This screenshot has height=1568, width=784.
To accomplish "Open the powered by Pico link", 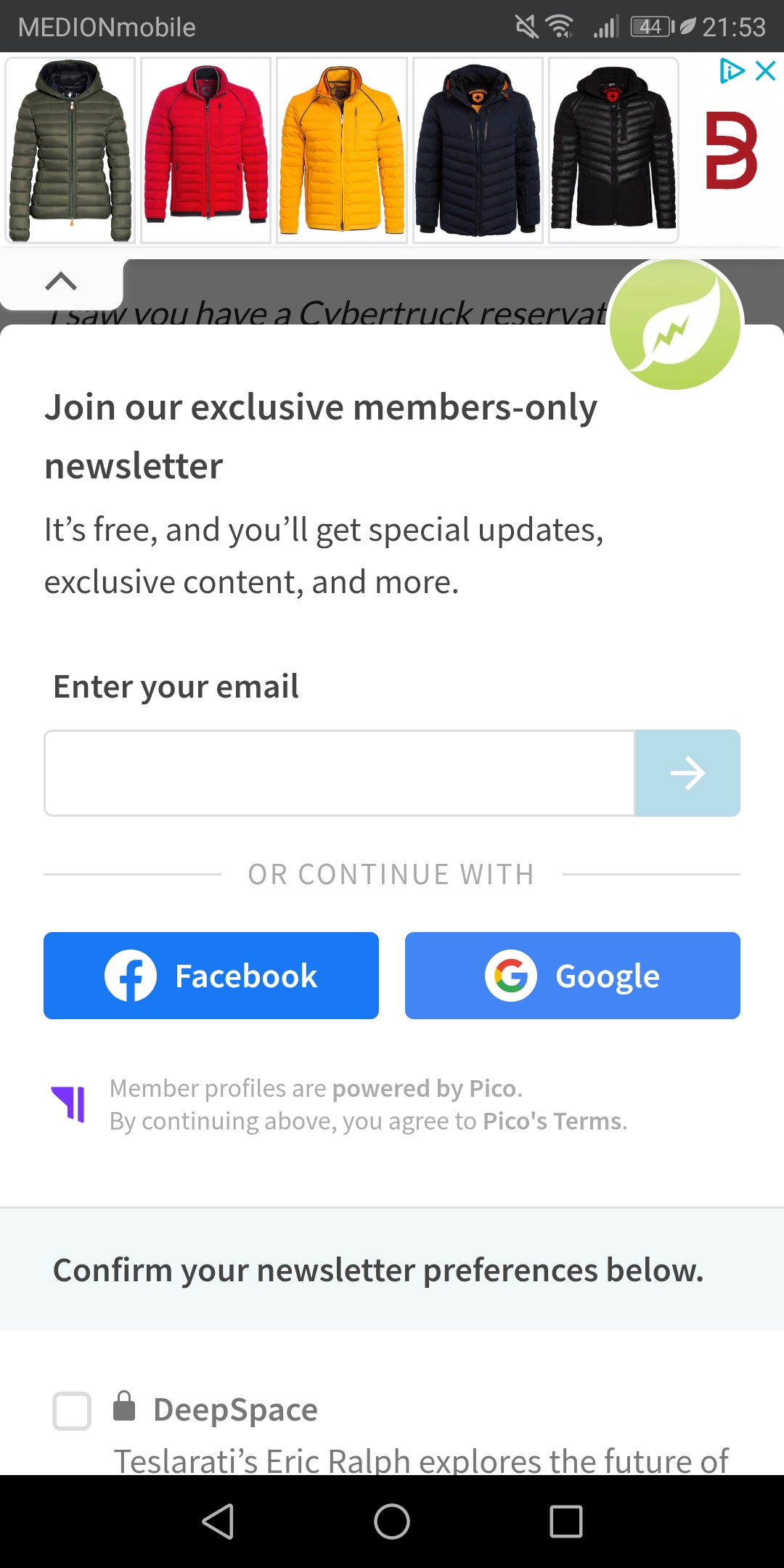I will point(425,1088).
